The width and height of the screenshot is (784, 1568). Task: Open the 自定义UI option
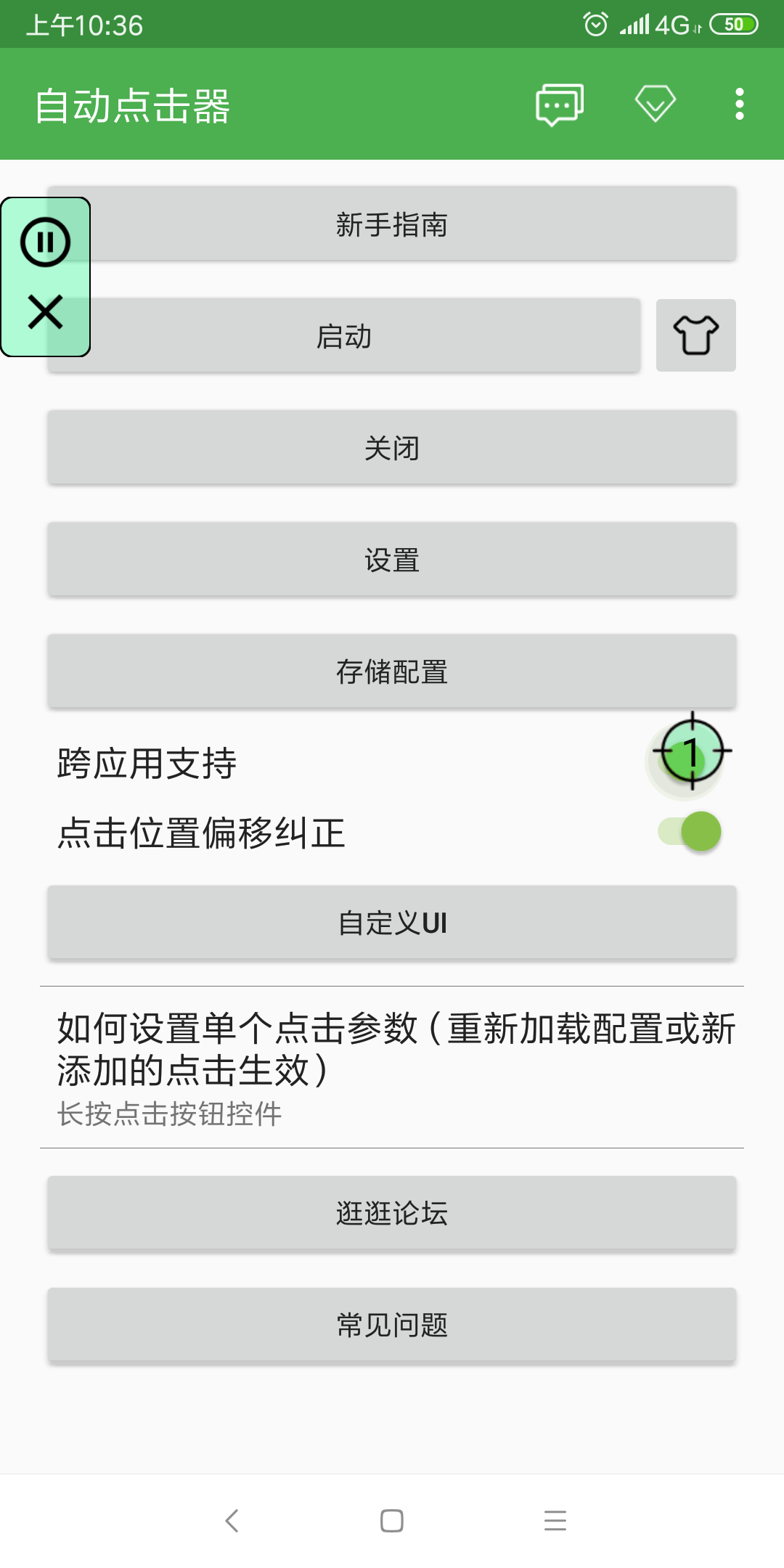coord(392,923)
